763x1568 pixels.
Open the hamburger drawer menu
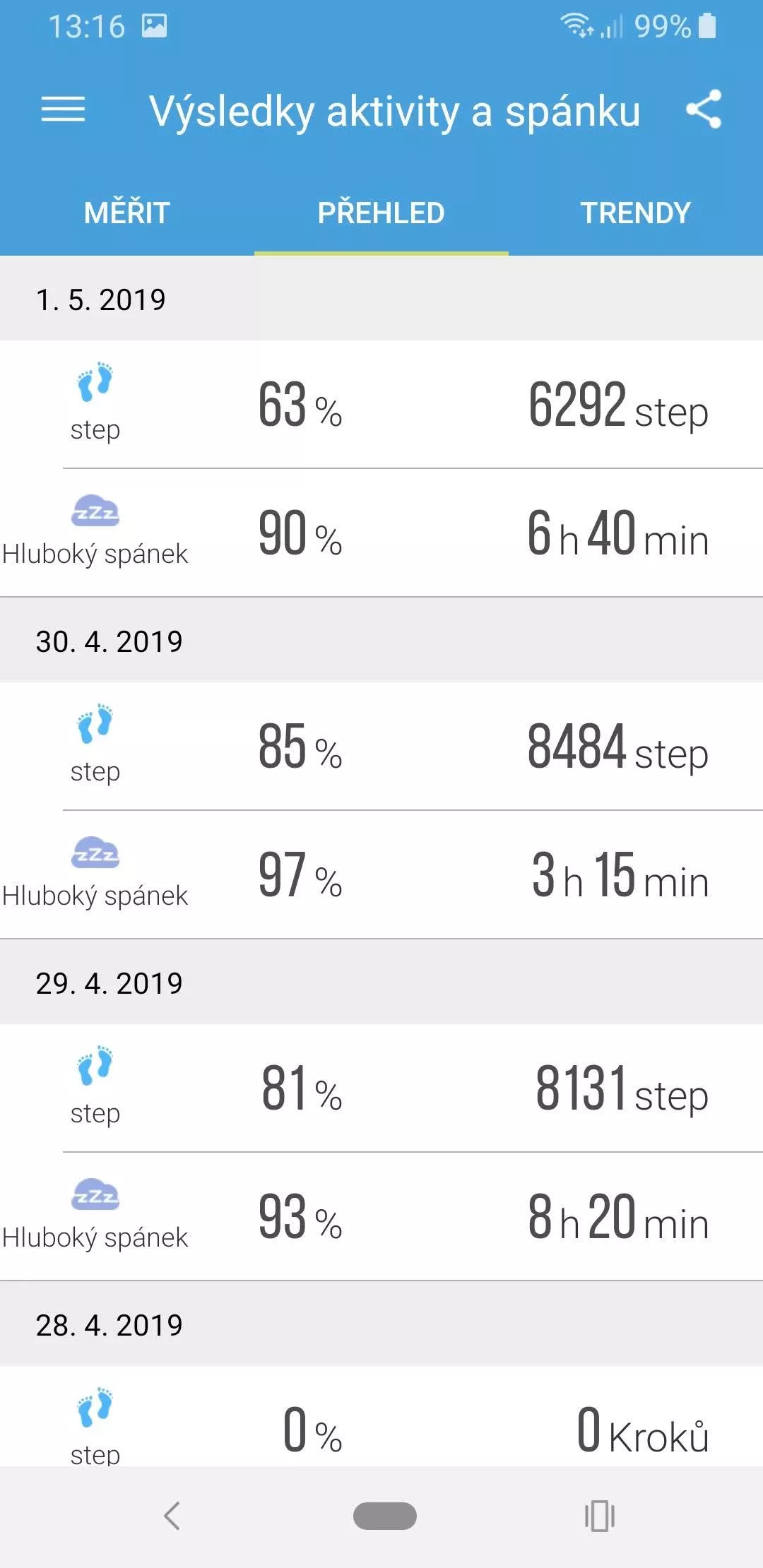pos(63,110)
